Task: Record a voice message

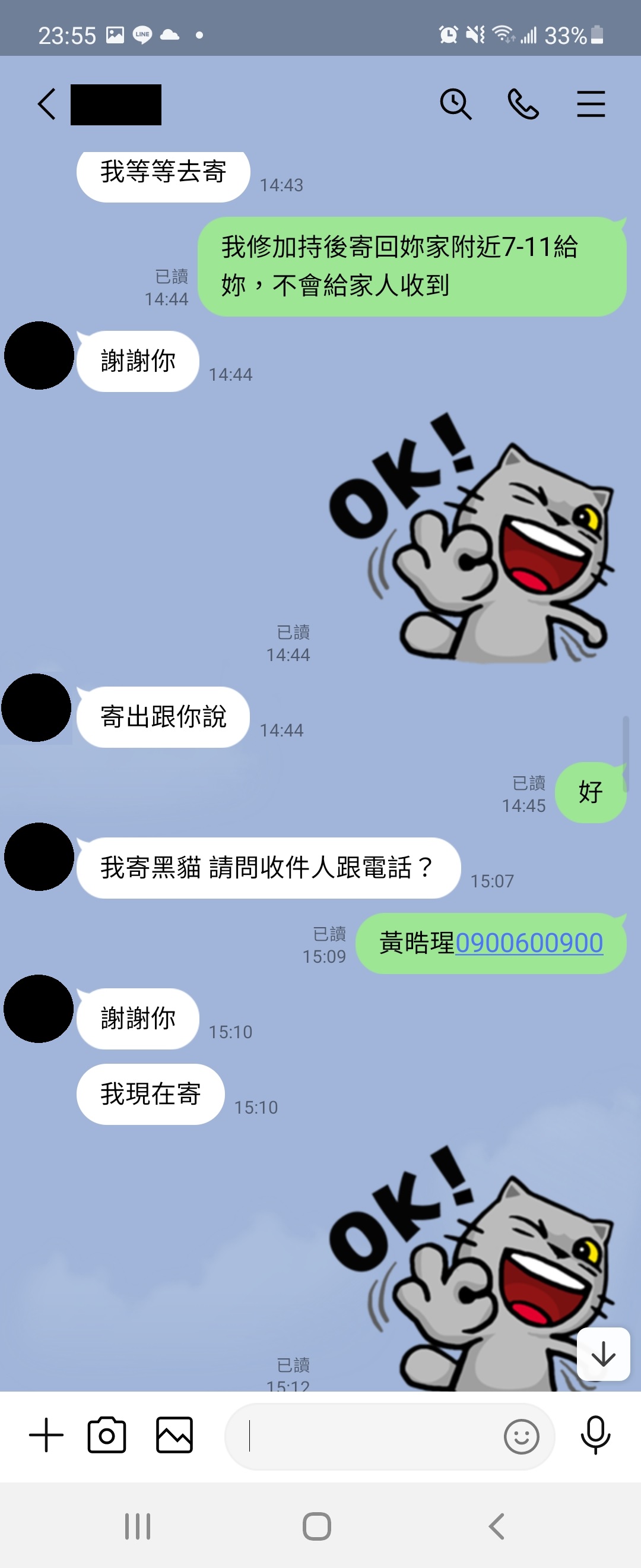Action: pos(595,1436)
